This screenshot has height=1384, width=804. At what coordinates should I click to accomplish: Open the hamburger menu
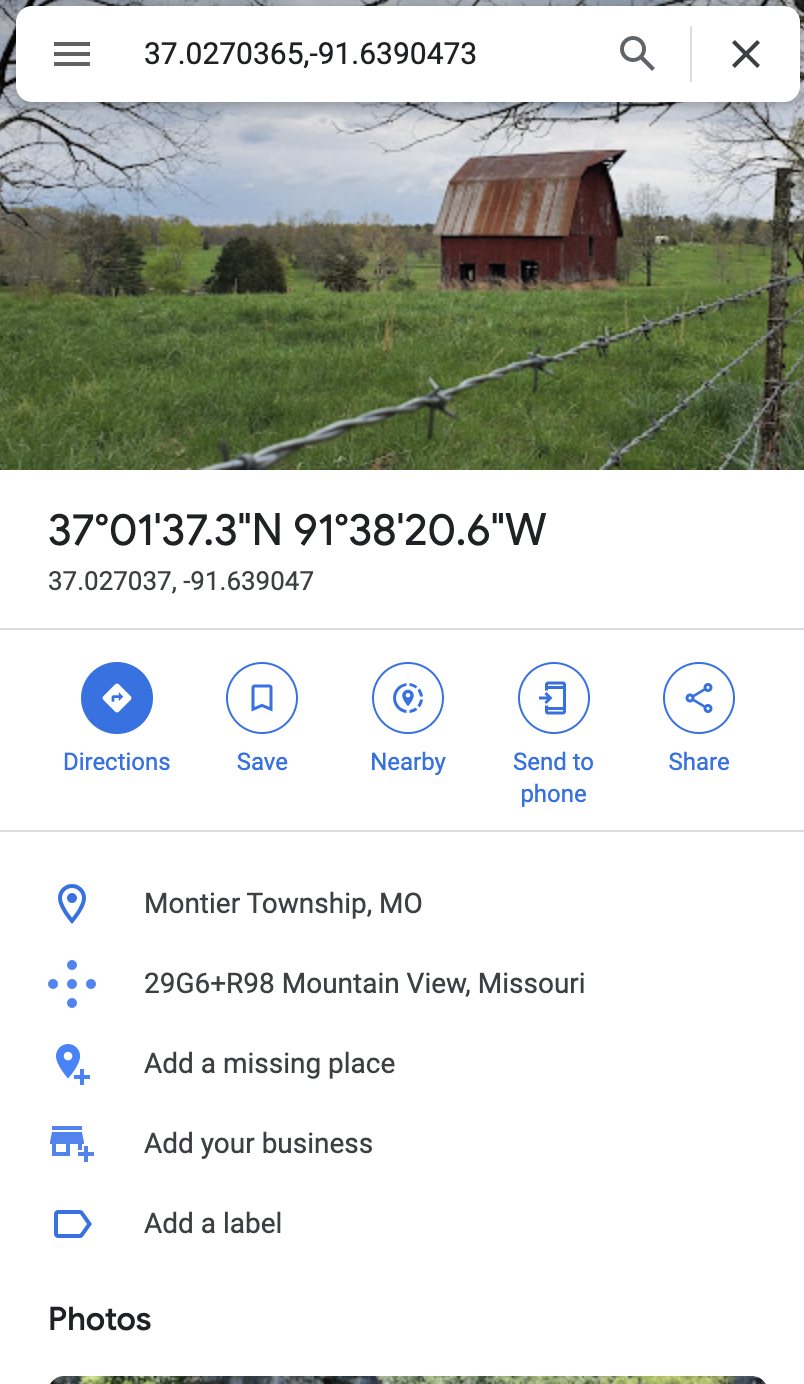click(x=72, y=54)
